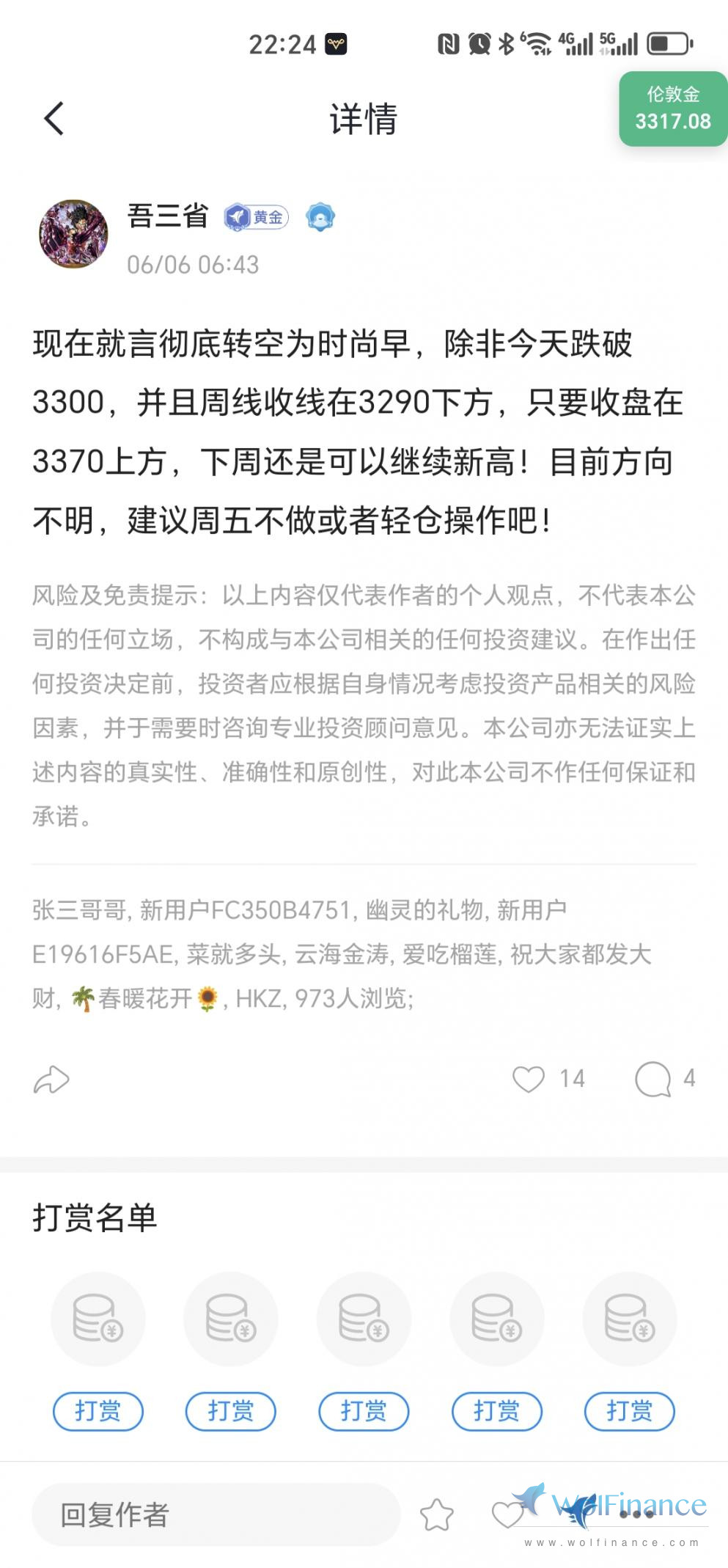Share this post via arrow icon
The width and height of the screenshot is (728, 1568).
[x=51, y=1080]
